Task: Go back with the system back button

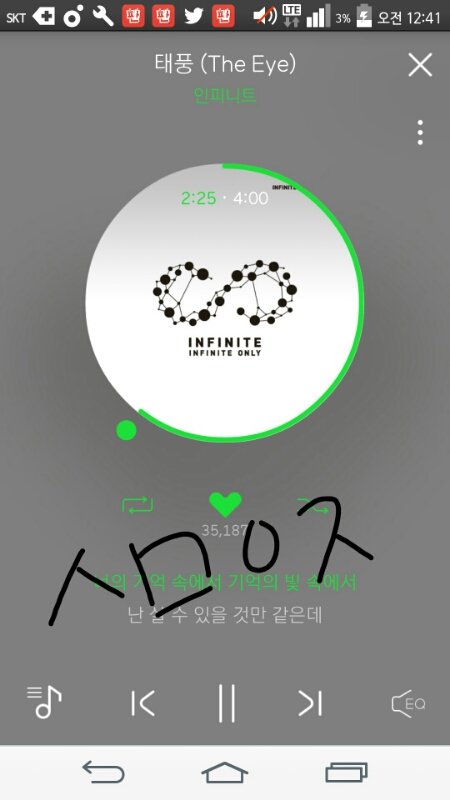Action: pyautogui.click(x=104, y=772)
